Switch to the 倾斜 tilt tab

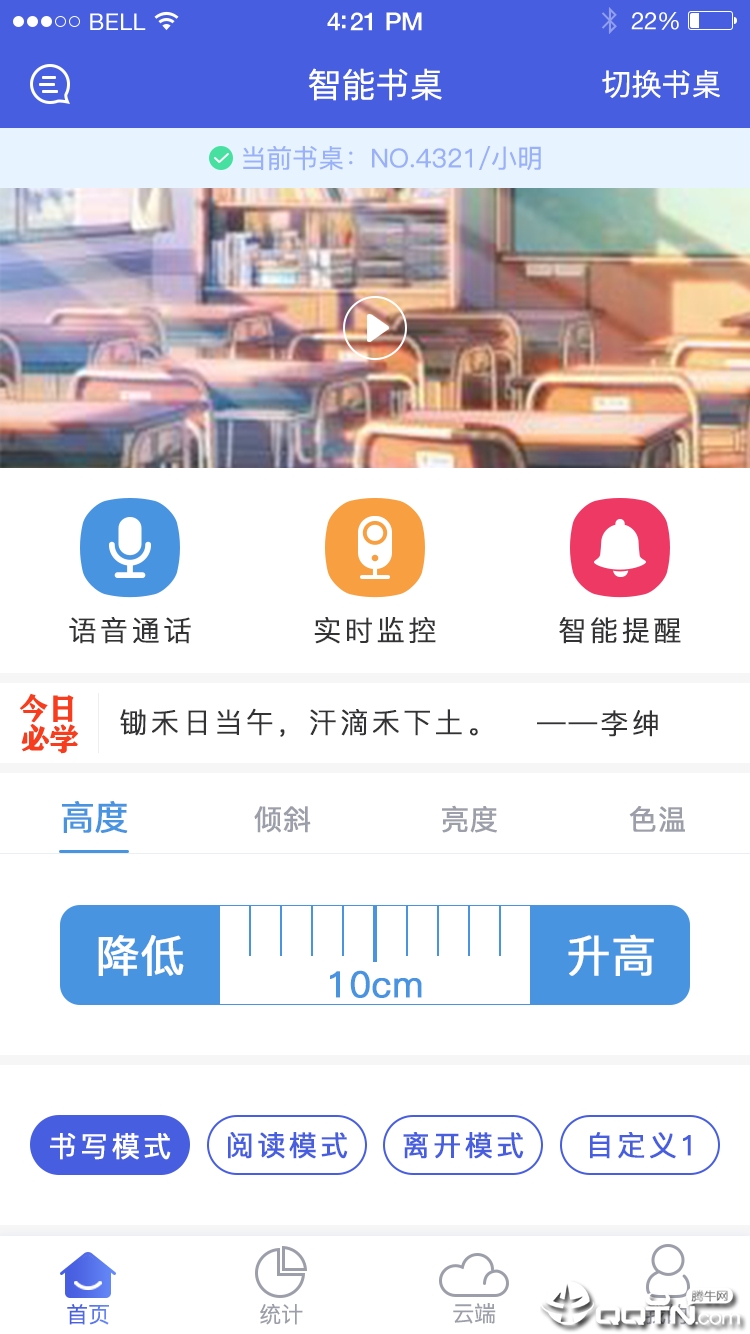point(282,820)
